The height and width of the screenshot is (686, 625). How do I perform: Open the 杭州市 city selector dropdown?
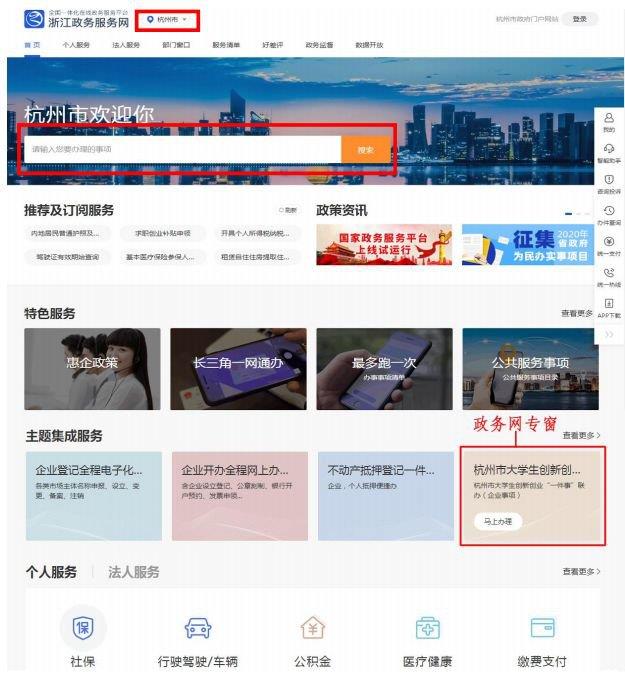click(167, 19)
